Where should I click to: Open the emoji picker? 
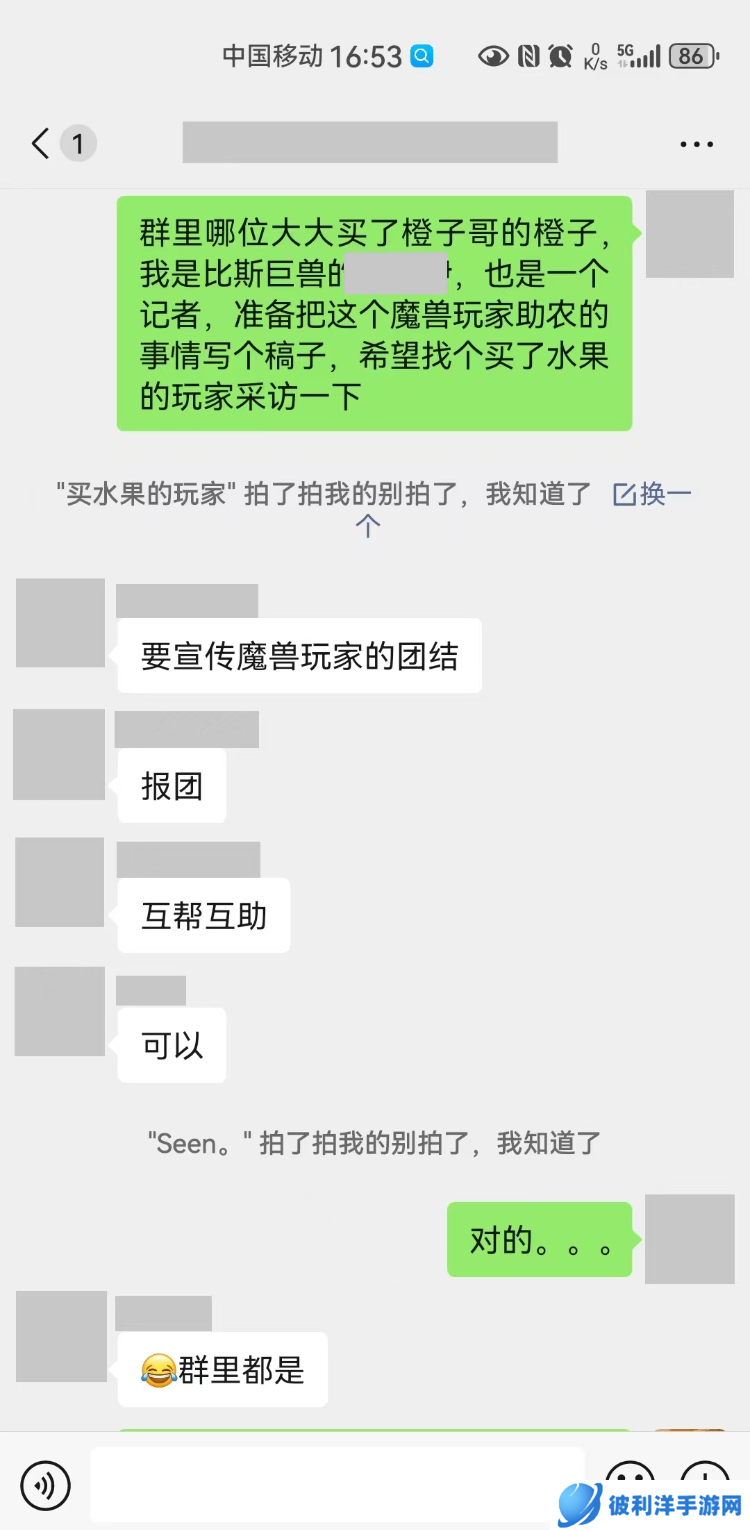[630, 1482]
